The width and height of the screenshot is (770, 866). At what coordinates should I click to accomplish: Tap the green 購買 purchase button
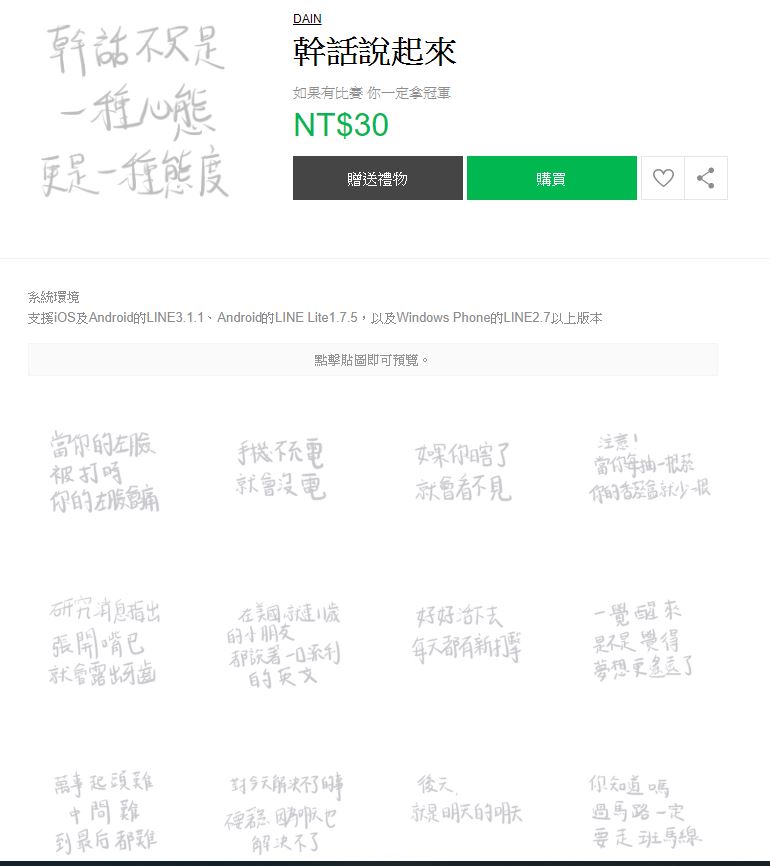[551, 179]
